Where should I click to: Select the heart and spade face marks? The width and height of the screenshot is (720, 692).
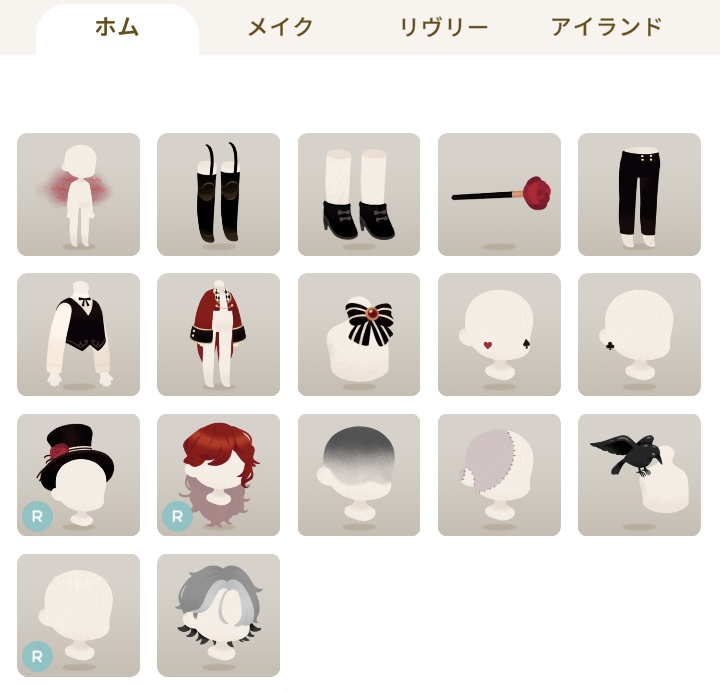(499, 334)
